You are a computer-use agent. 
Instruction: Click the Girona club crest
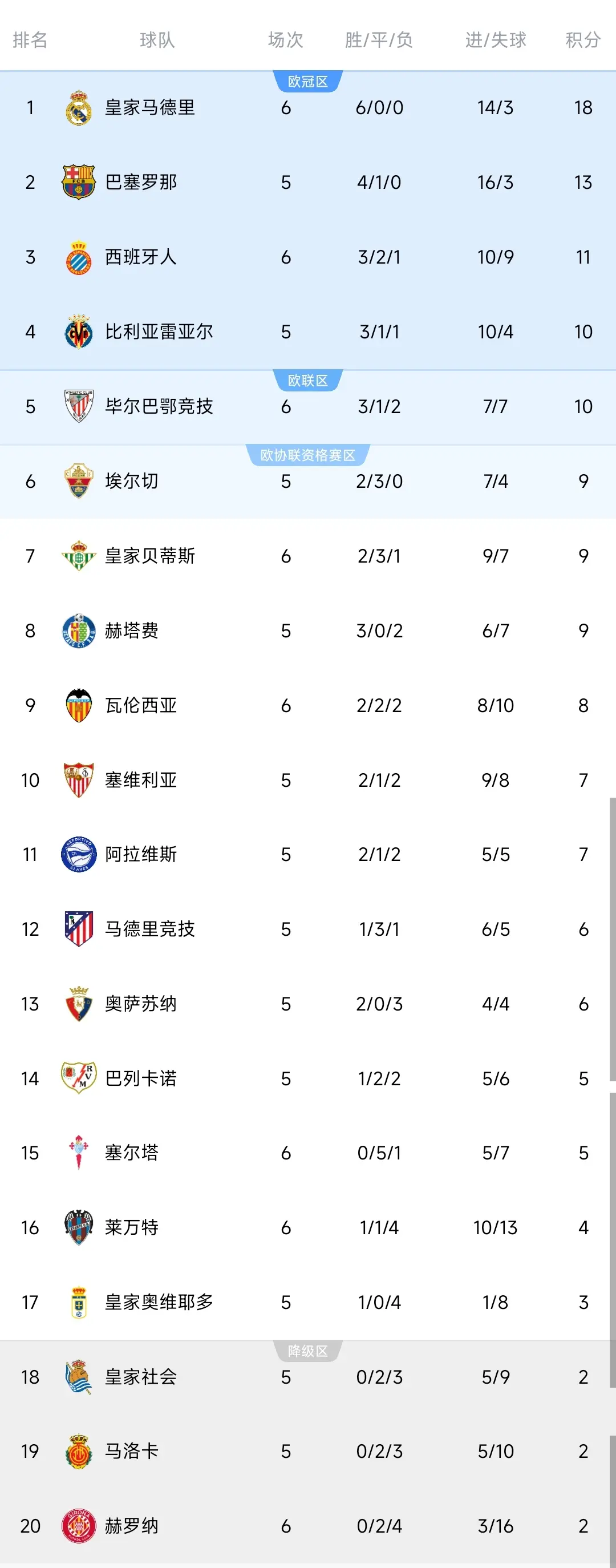[79, 1526]
